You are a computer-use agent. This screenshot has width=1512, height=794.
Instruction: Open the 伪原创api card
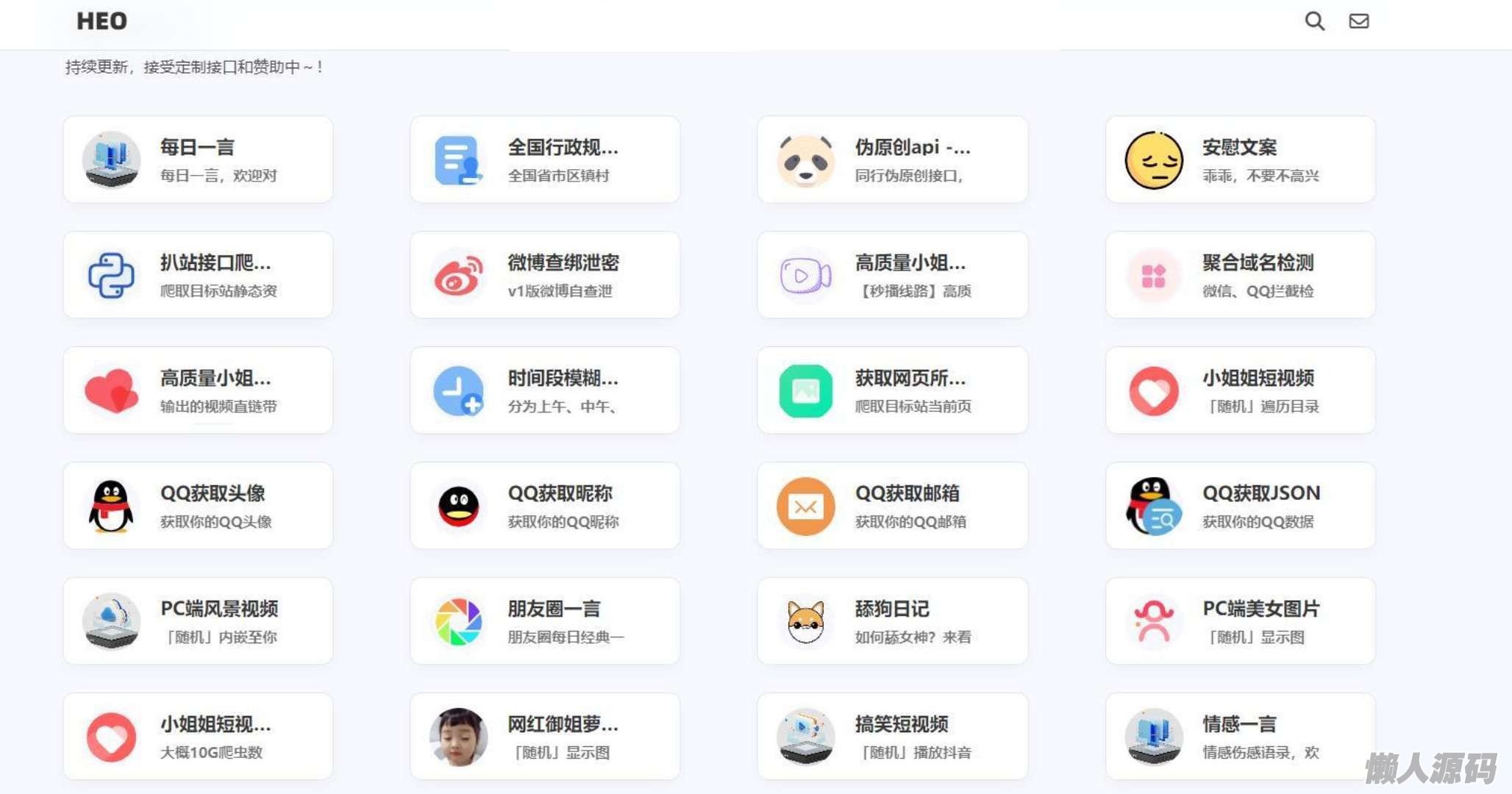pyautogui.click(x=892, y=160)
